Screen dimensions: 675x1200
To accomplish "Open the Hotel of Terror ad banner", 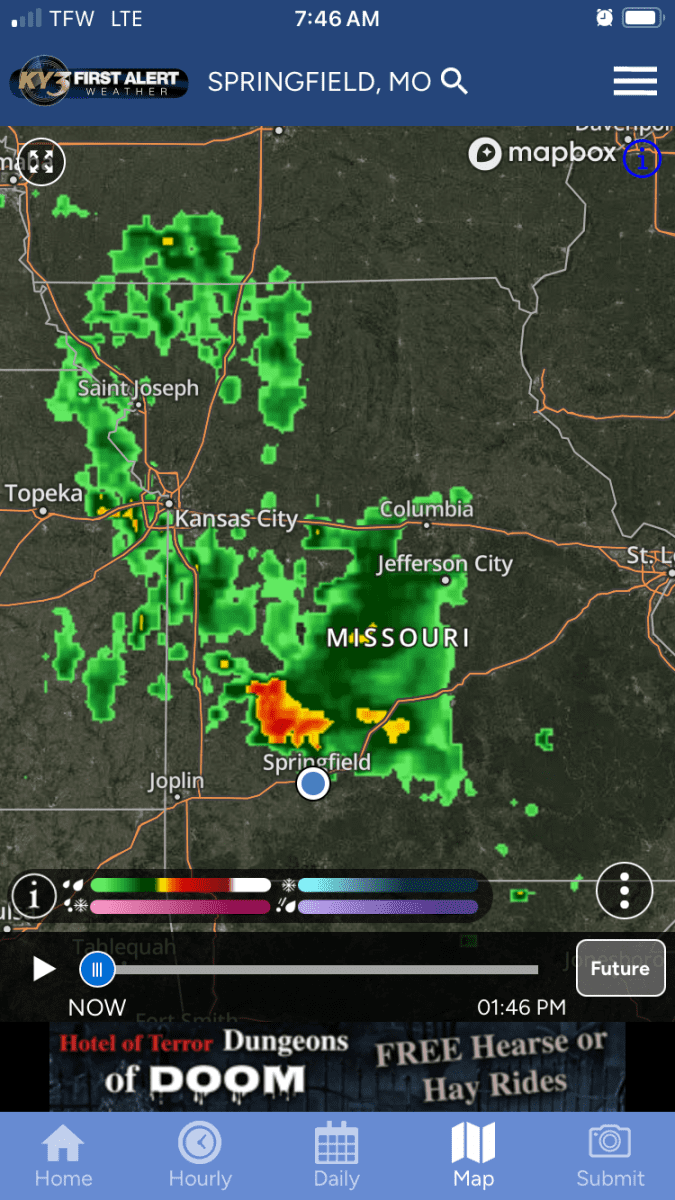I will pyautogui.click(x=337, y=1067).
